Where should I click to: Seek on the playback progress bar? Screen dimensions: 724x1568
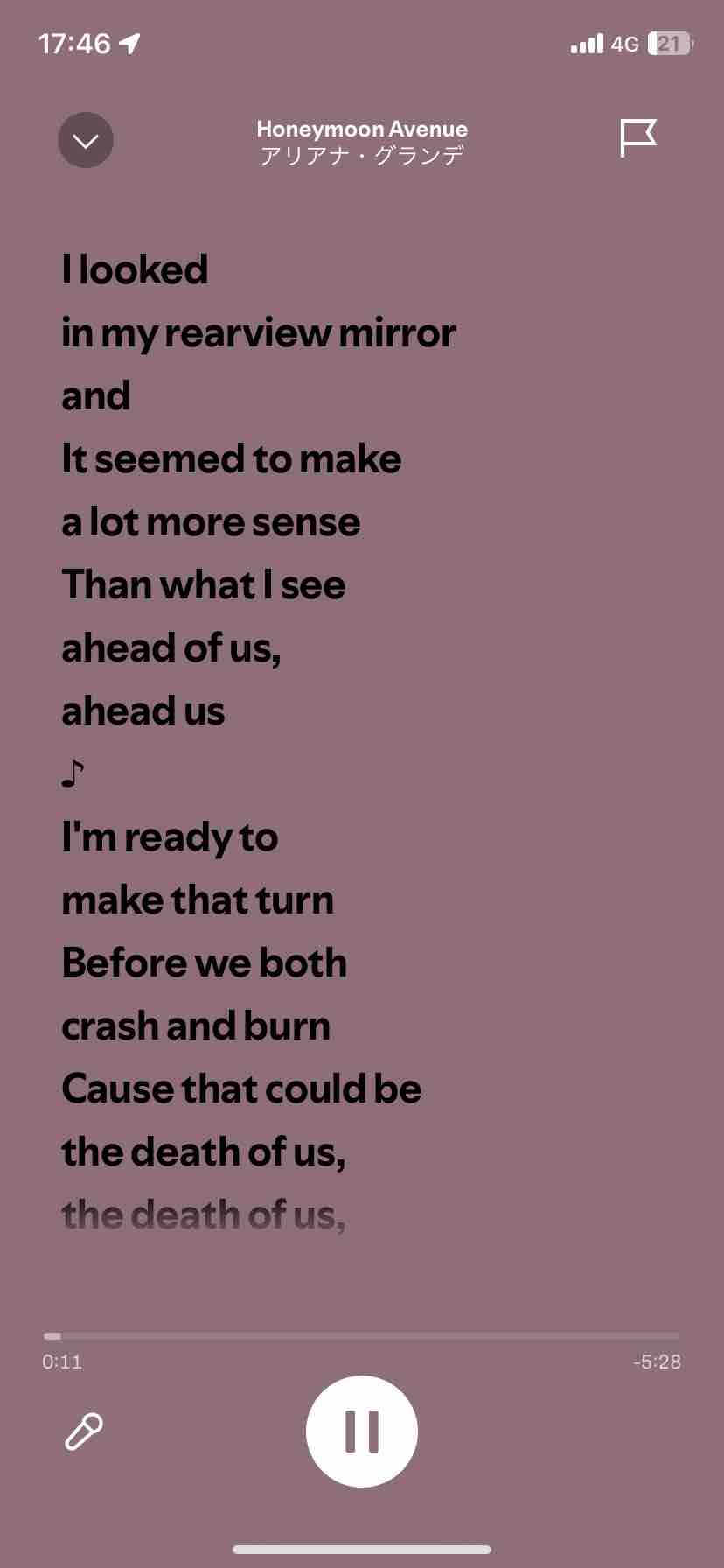pyautogui.click(x=361, y=1336)
